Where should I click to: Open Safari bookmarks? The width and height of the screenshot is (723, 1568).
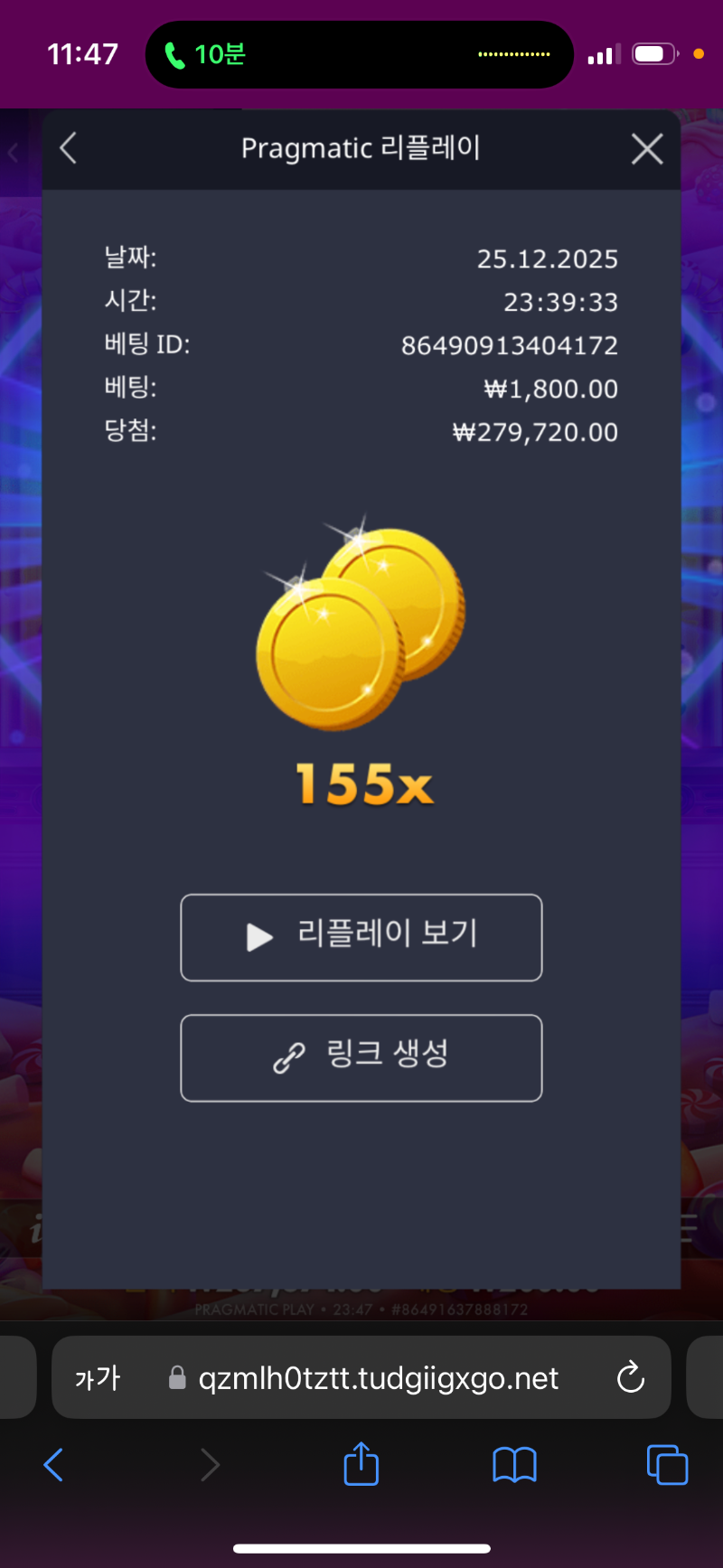point(514,1465)
